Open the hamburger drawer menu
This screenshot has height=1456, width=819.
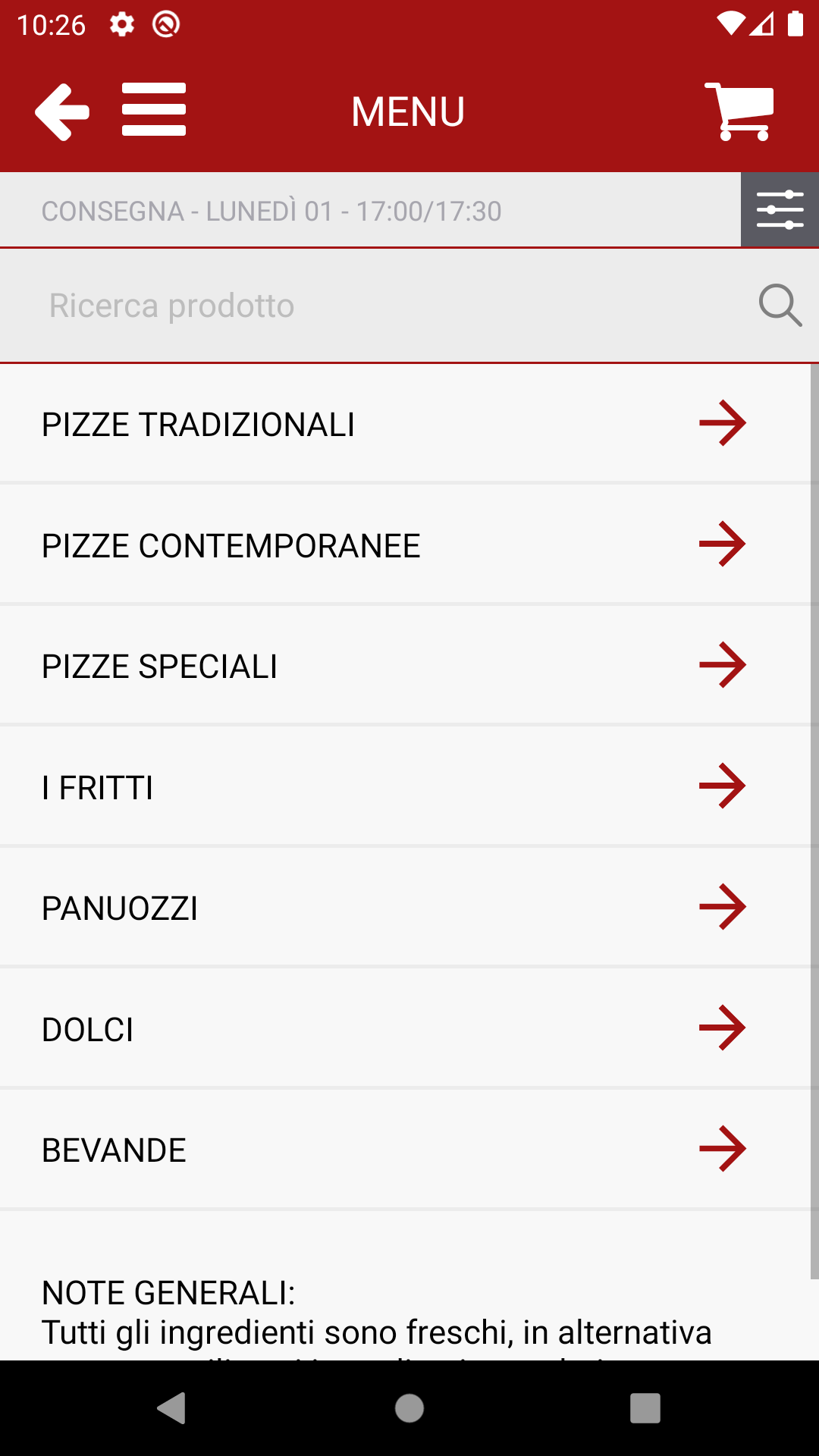coord(154,110)
